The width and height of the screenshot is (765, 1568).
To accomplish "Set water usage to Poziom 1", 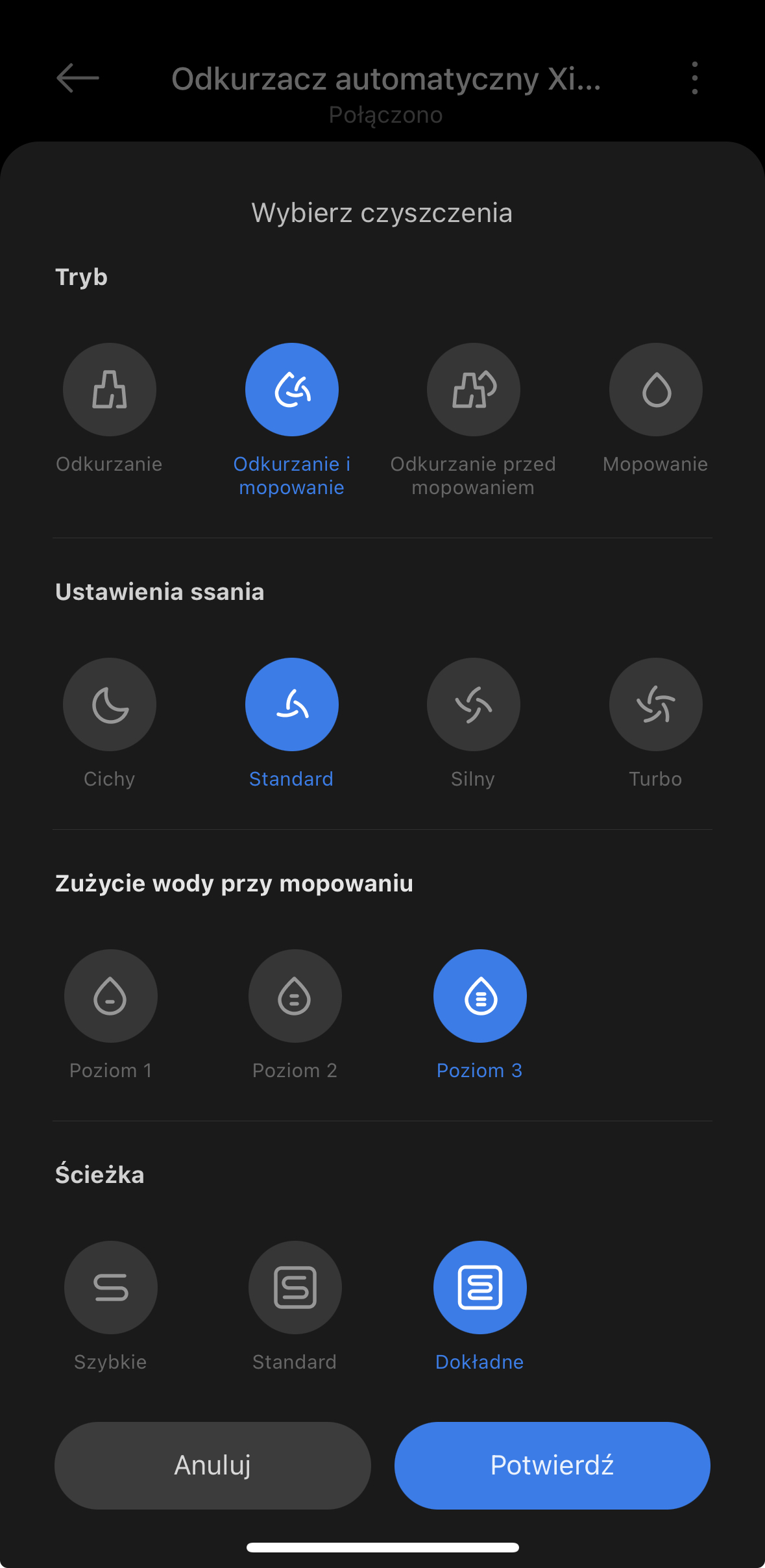I will (x=111, y=996).
